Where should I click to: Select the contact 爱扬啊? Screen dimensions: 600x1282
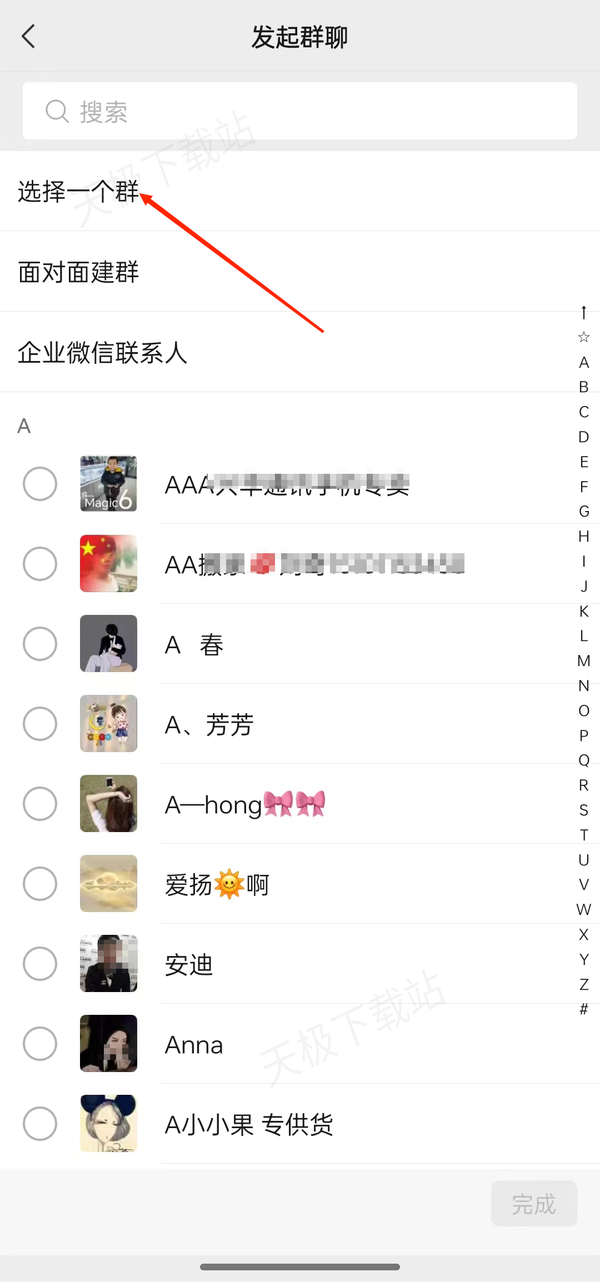point(40,884)
